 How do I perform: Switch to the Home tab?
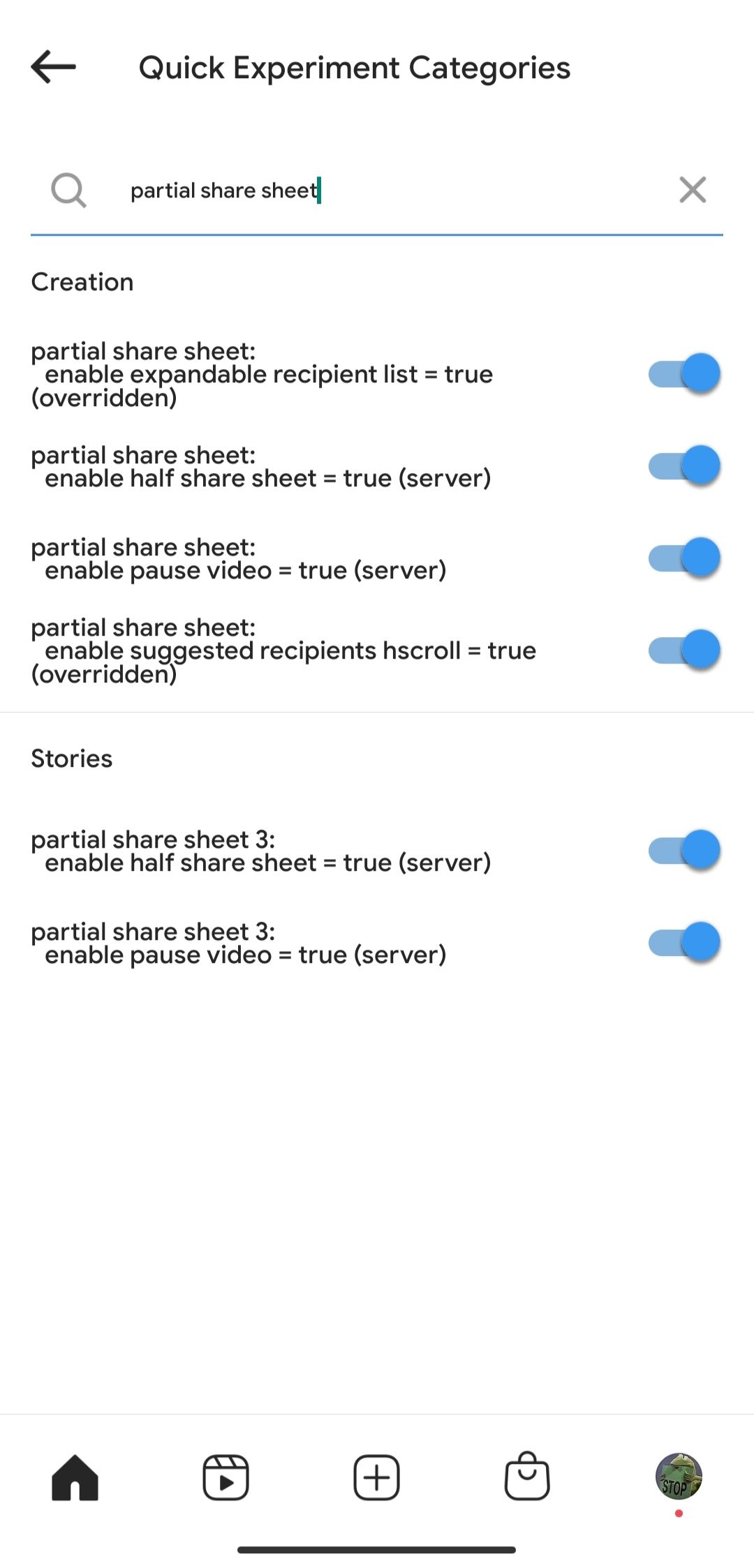coord(75,1477)
